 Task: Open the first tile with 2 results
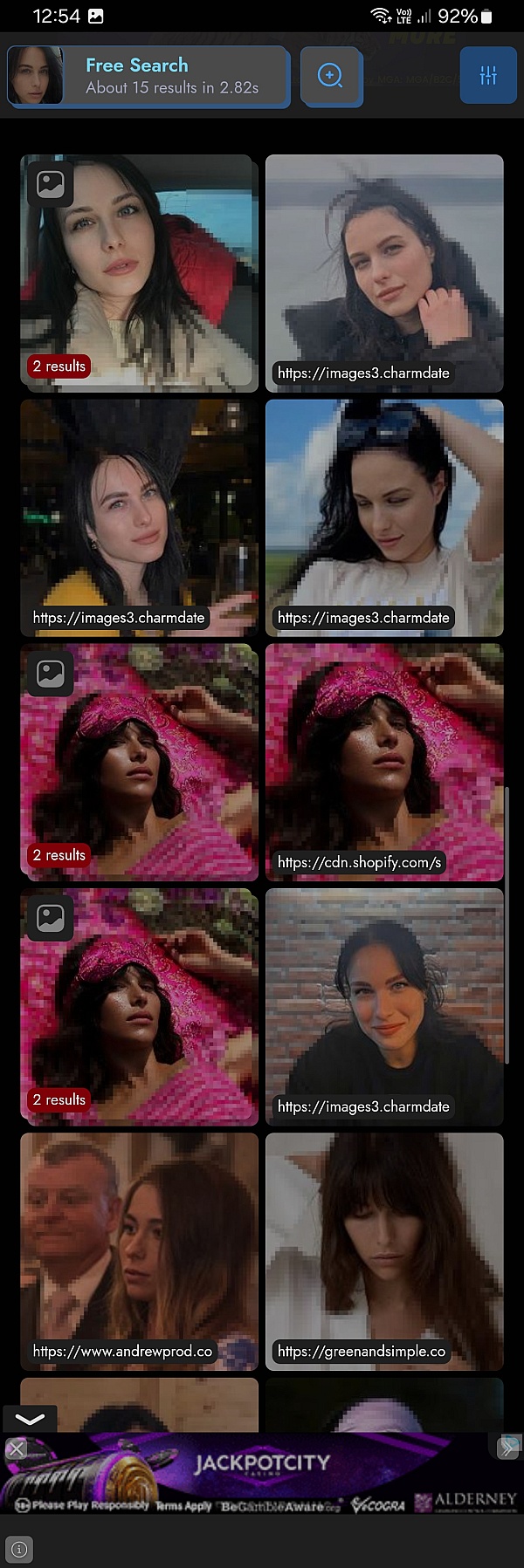click(x=140, y=273)
